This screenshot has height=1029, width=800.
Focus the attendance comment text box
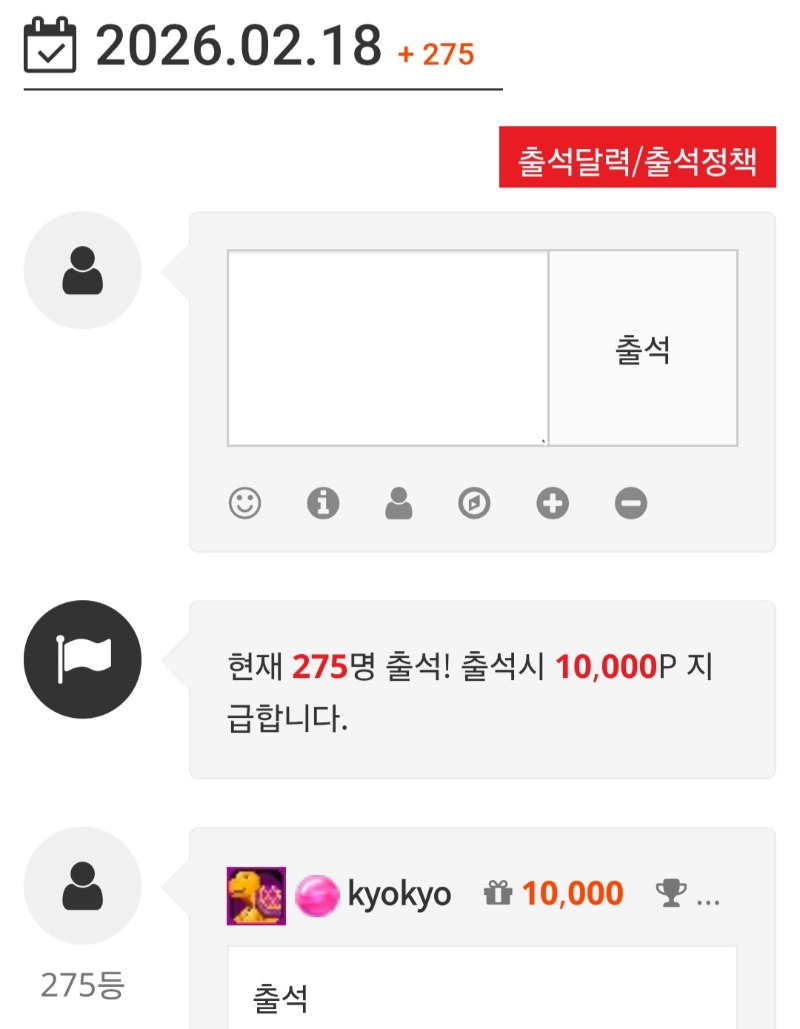[387, 347]
